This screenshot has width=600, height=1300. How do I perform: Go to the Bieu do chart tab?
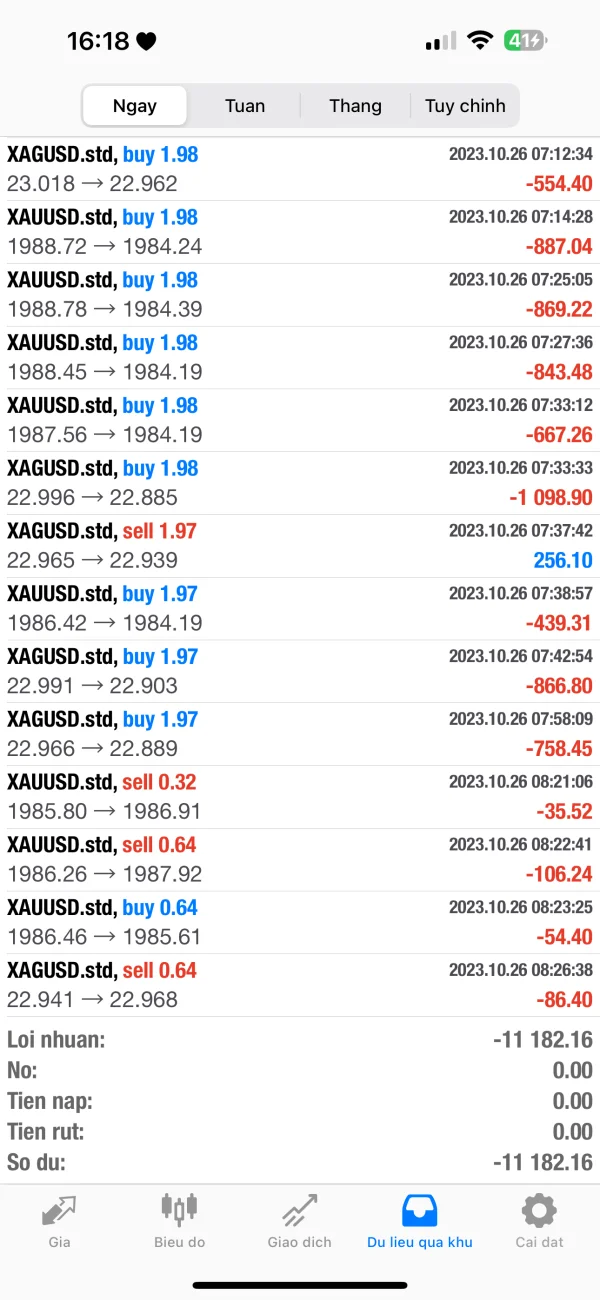[x=179, y=1221]
